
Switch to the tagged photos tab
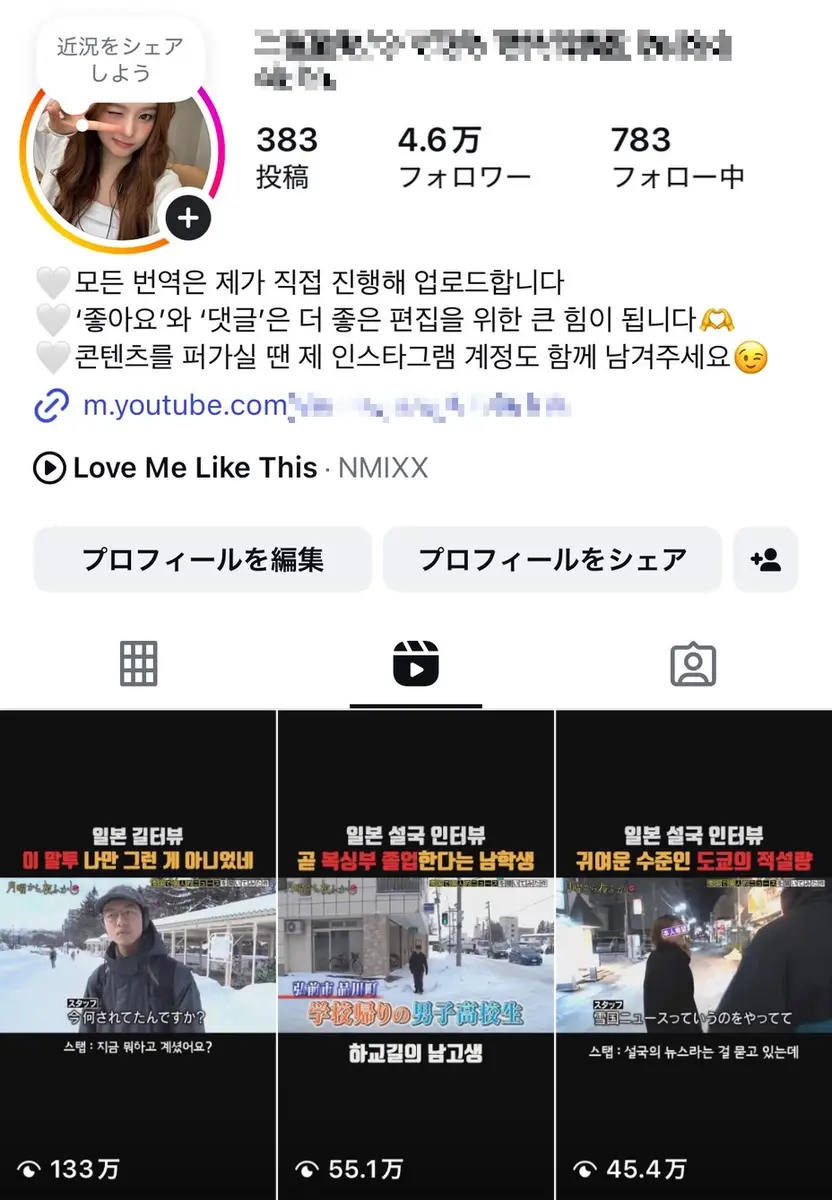693,664
